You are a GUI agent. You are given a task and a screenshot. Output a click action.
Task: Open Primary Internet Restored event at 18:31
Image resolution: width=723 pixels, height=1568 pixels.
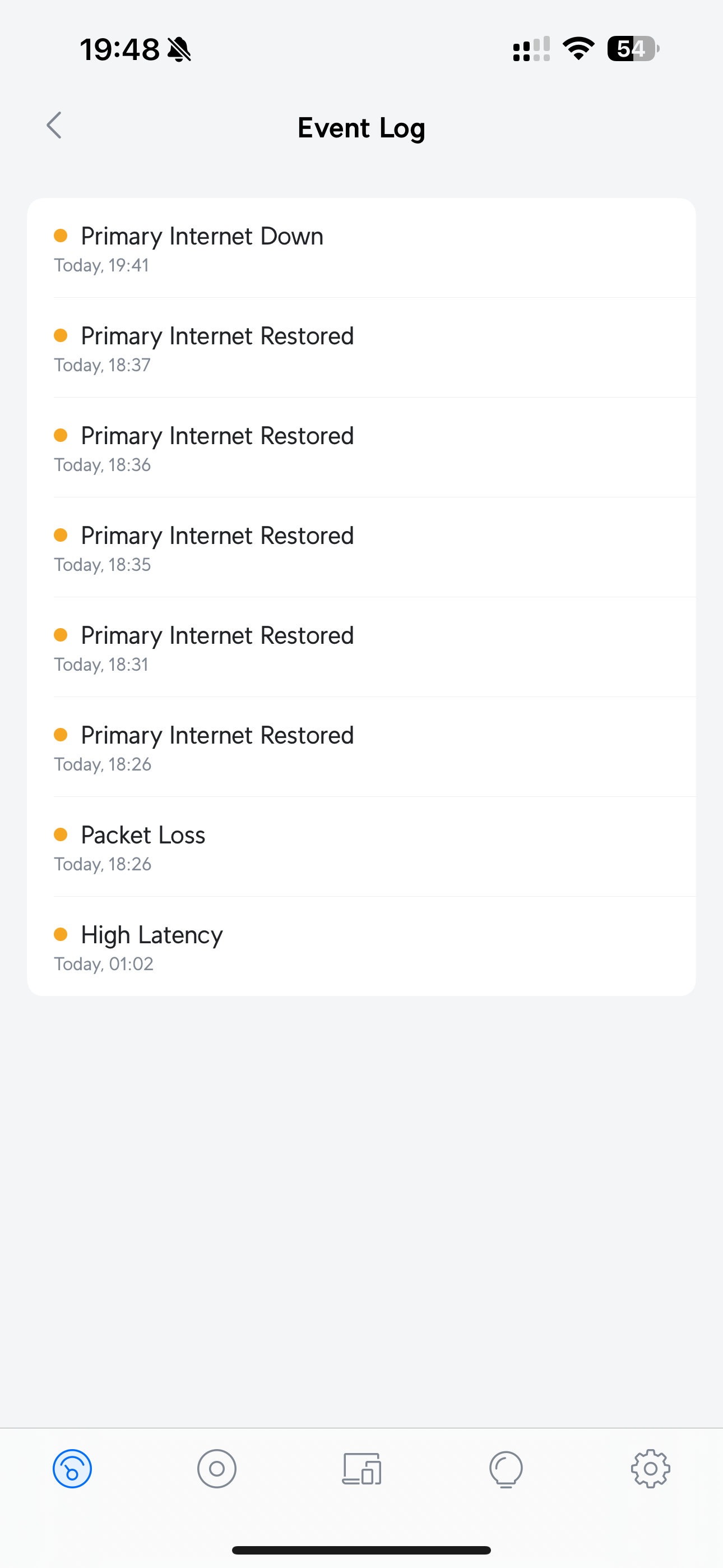(361, 648)
